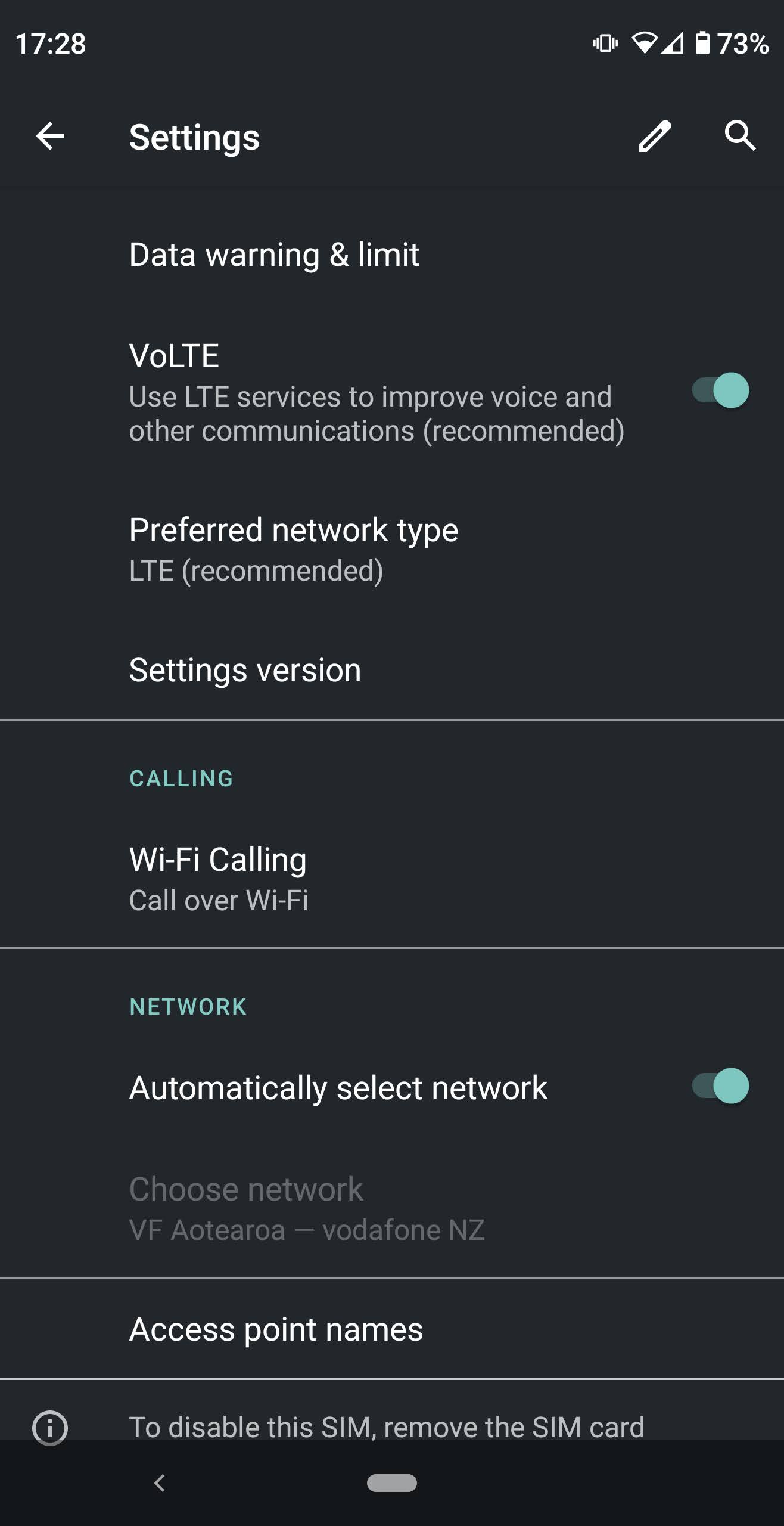Tap the system back button

coord(160,1482)
